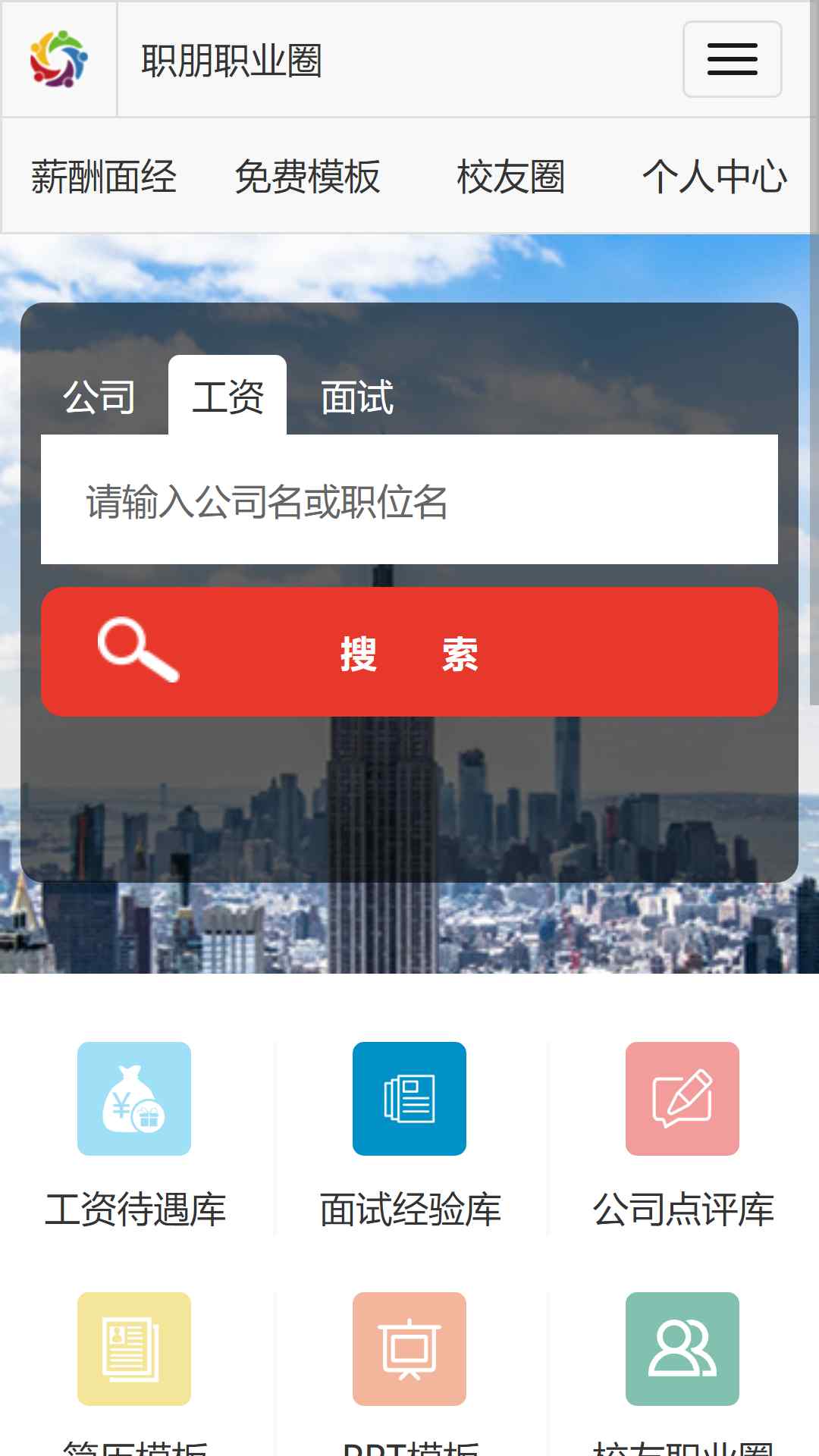Open 公司点评库

point(682,1135)
